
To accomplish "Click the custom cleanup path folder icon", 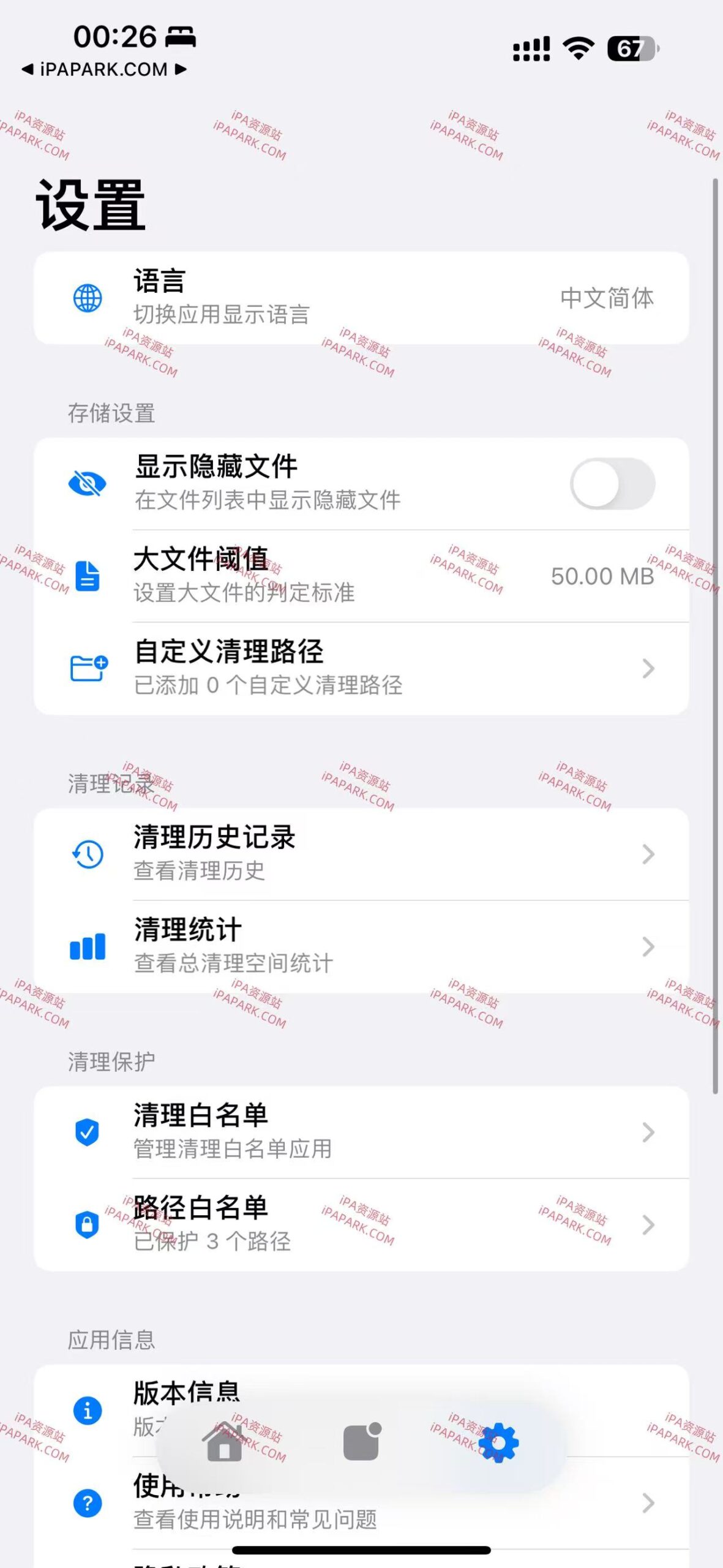I will pyautogui.click(x=88, y=668).
